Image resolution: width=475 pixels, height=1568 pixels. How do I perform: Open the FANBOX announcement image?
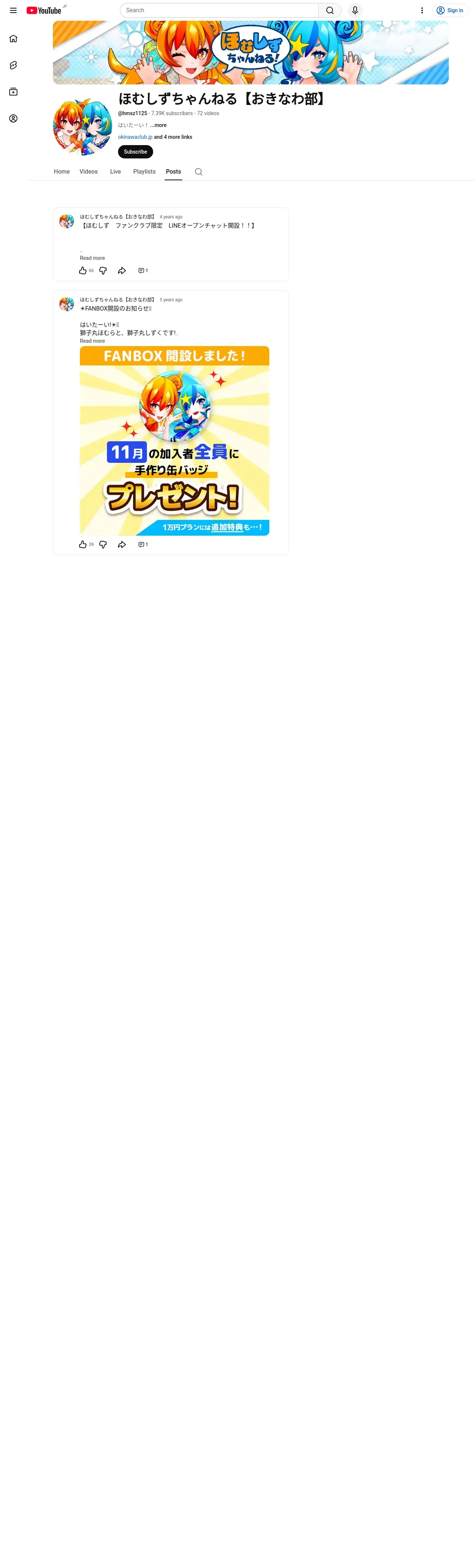[x=175, y=441]
